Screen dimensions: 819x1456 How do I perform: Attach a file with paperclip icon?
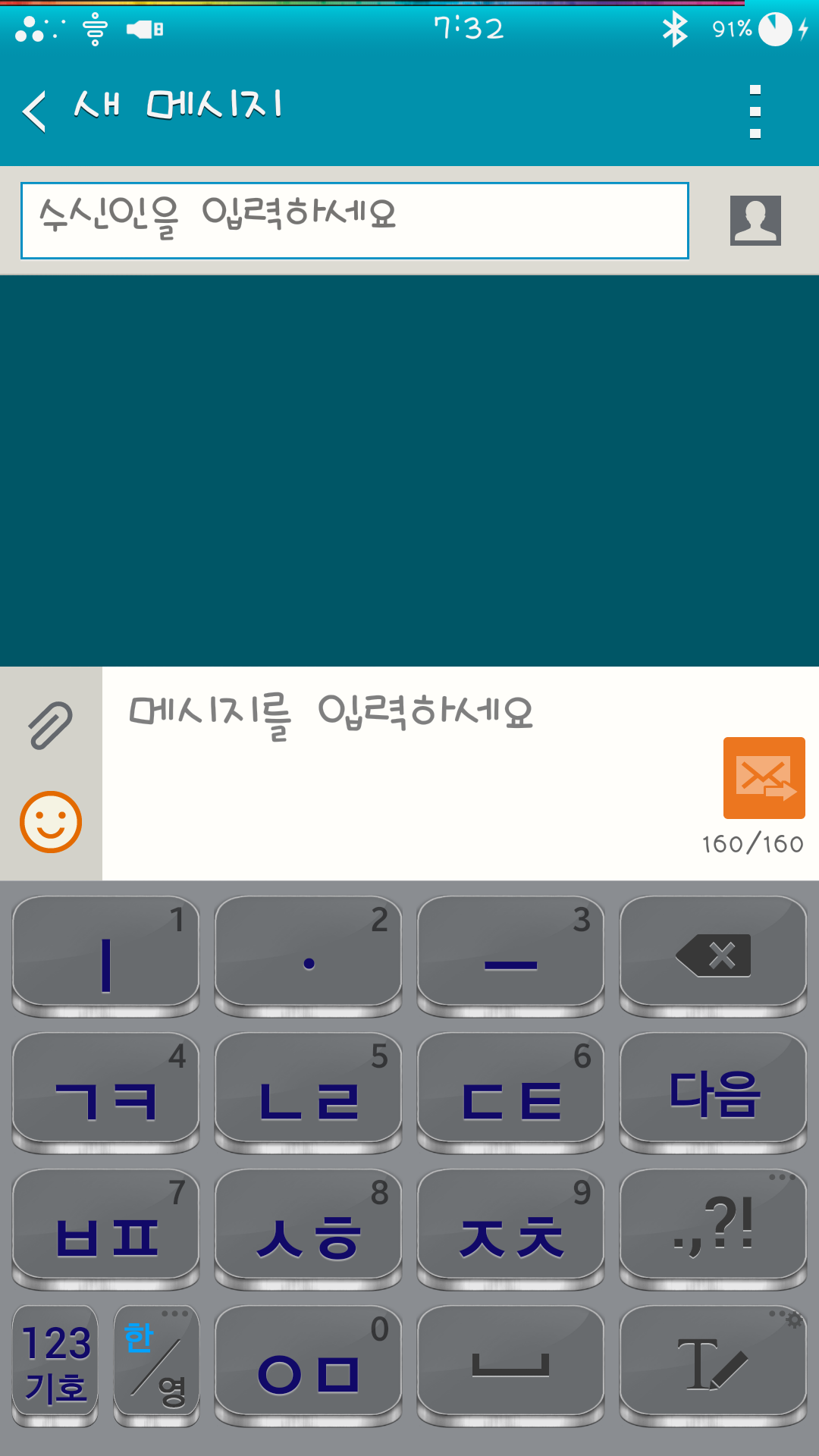51,725
